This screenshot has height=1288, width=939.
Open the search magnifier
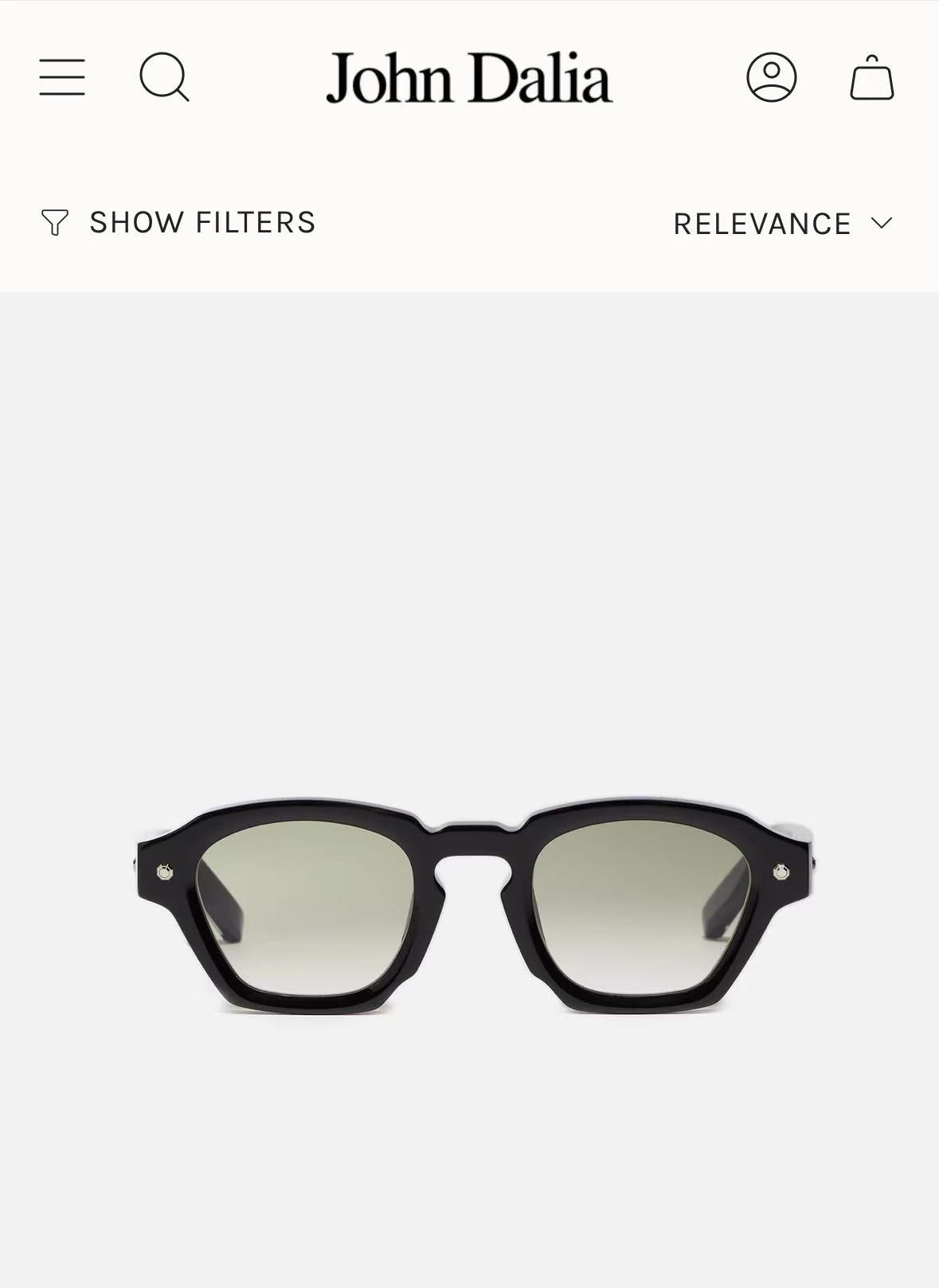pyautogui.click(x=164, y=77)
